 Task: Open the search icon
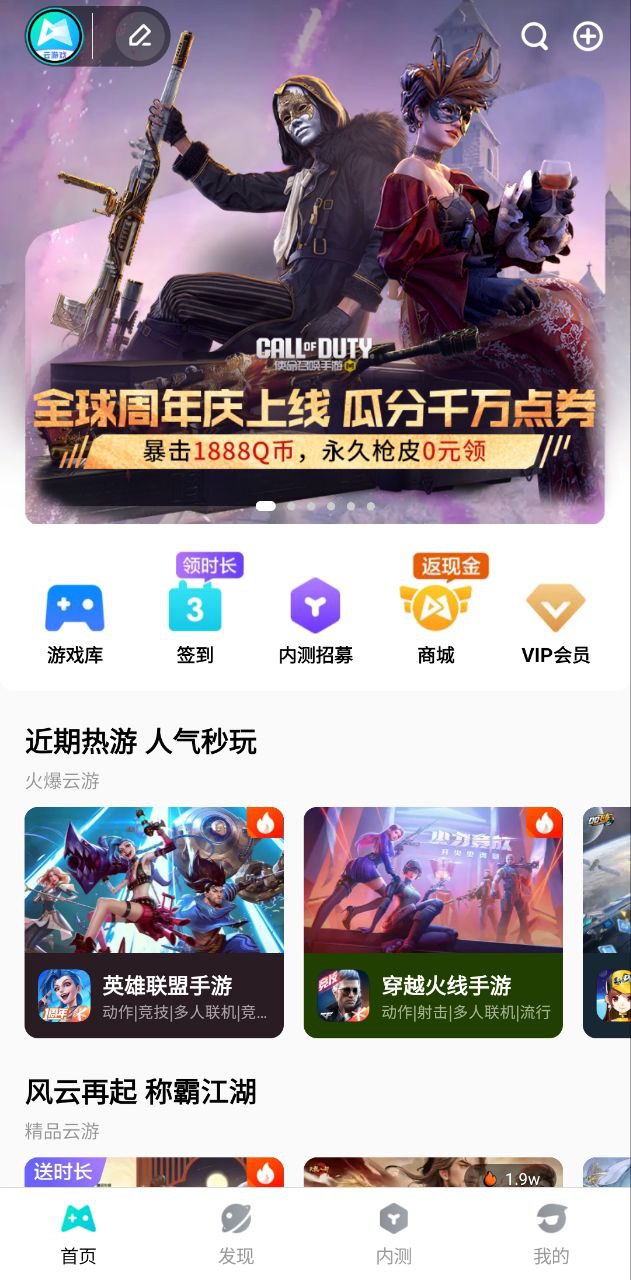(x=535, y=37)
